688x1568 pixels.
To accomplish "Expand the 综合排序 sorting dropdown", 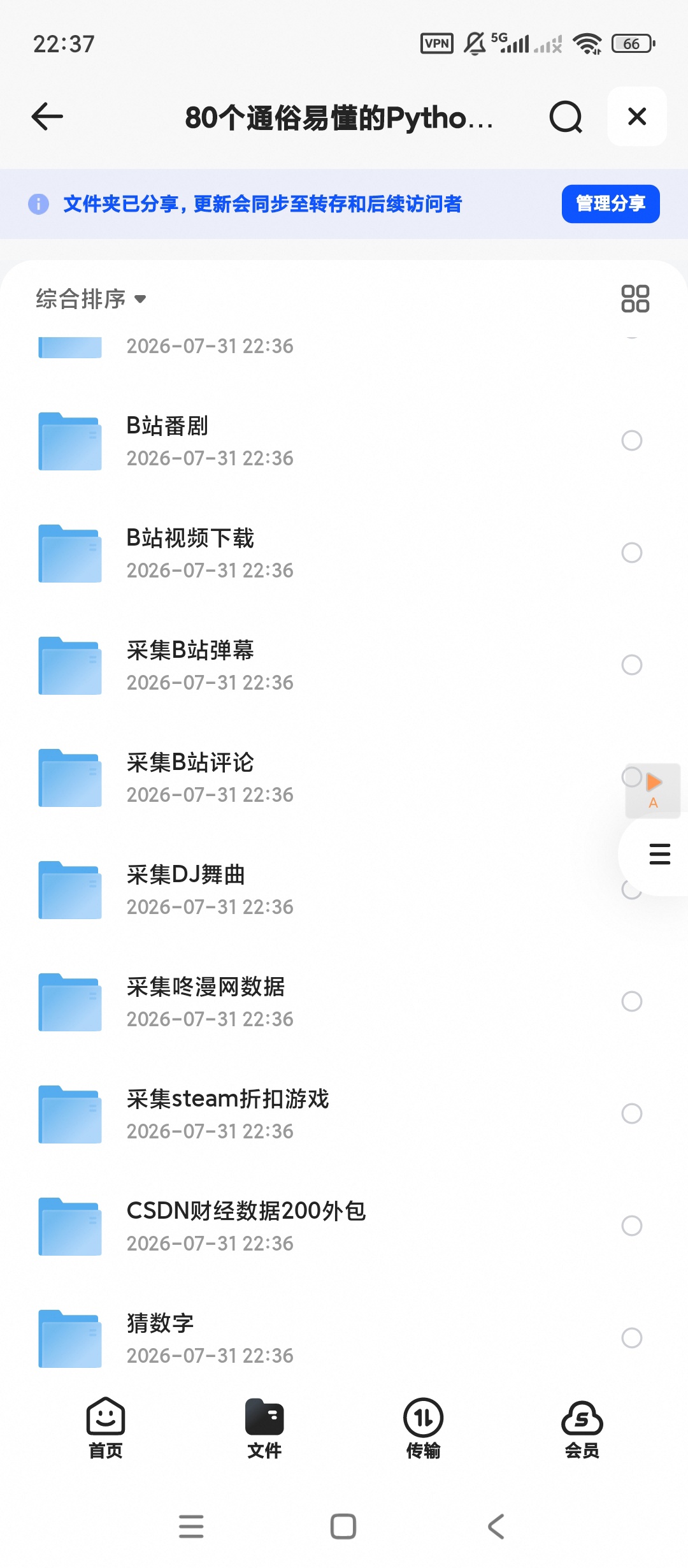I will click(91, 299).
